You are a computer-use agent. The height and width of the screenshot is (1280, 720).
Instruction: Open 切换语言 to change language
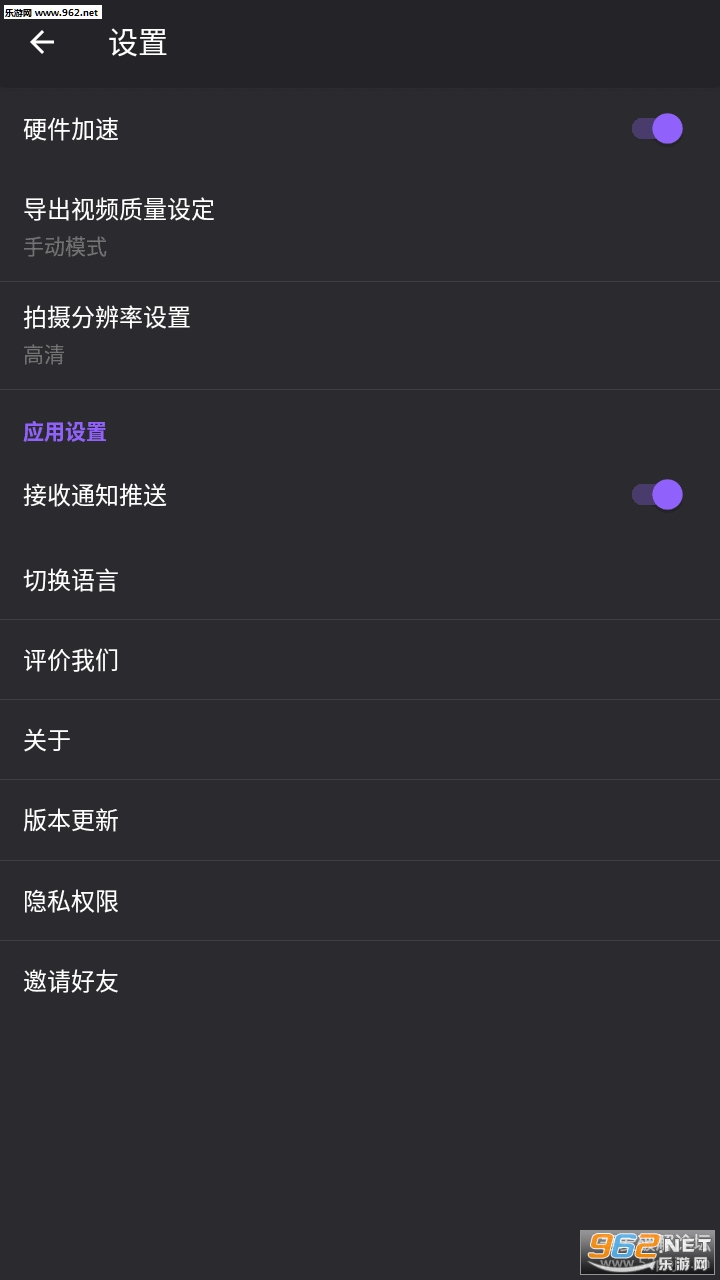click(72, 580)
